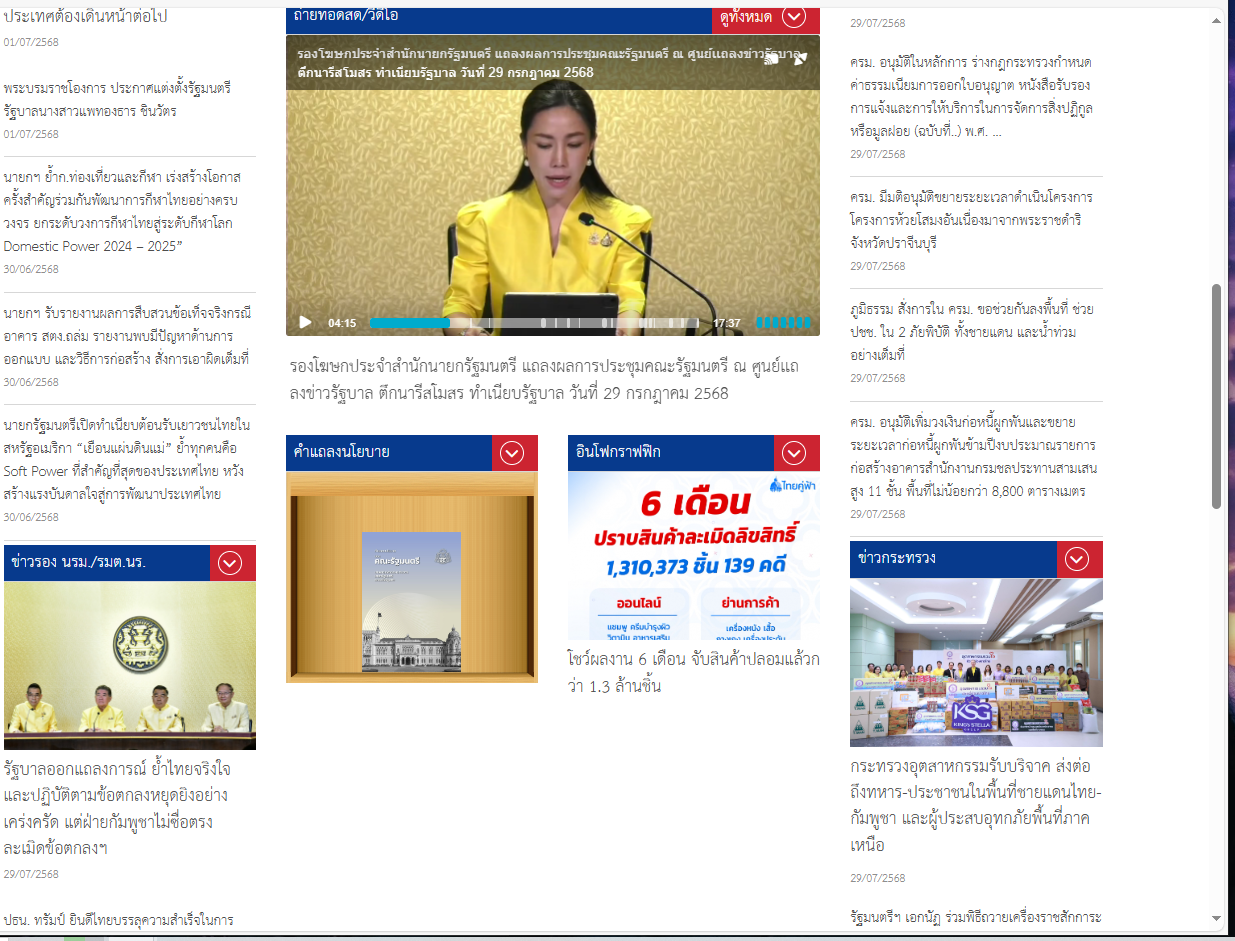Screen dimensions: 1235x941
Task: Expand the อินโฟกราฟฟิก section arrow
Action: [x=794, y=453]
